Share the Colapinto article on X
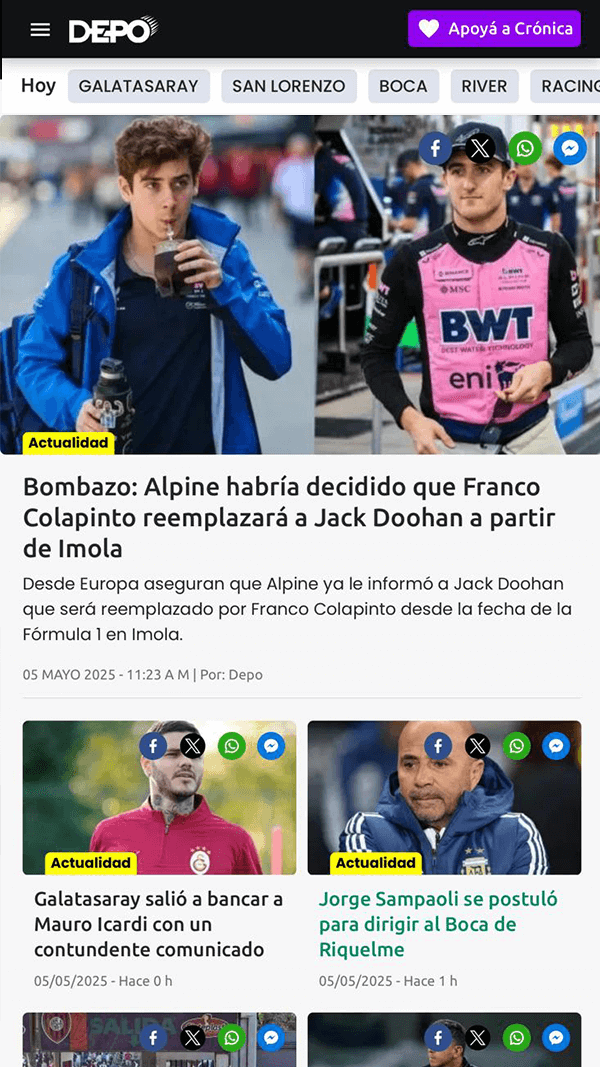This screenshot has height=1067, width=600. point(480,149)
